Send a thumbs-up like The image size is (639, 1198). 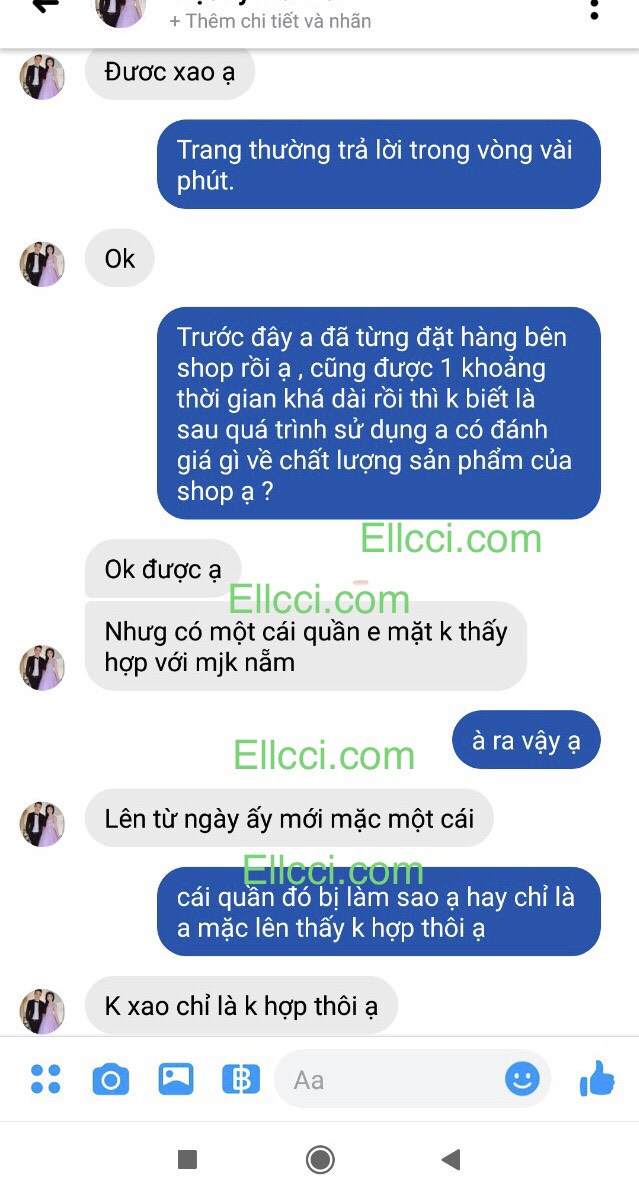[597, 1079]
